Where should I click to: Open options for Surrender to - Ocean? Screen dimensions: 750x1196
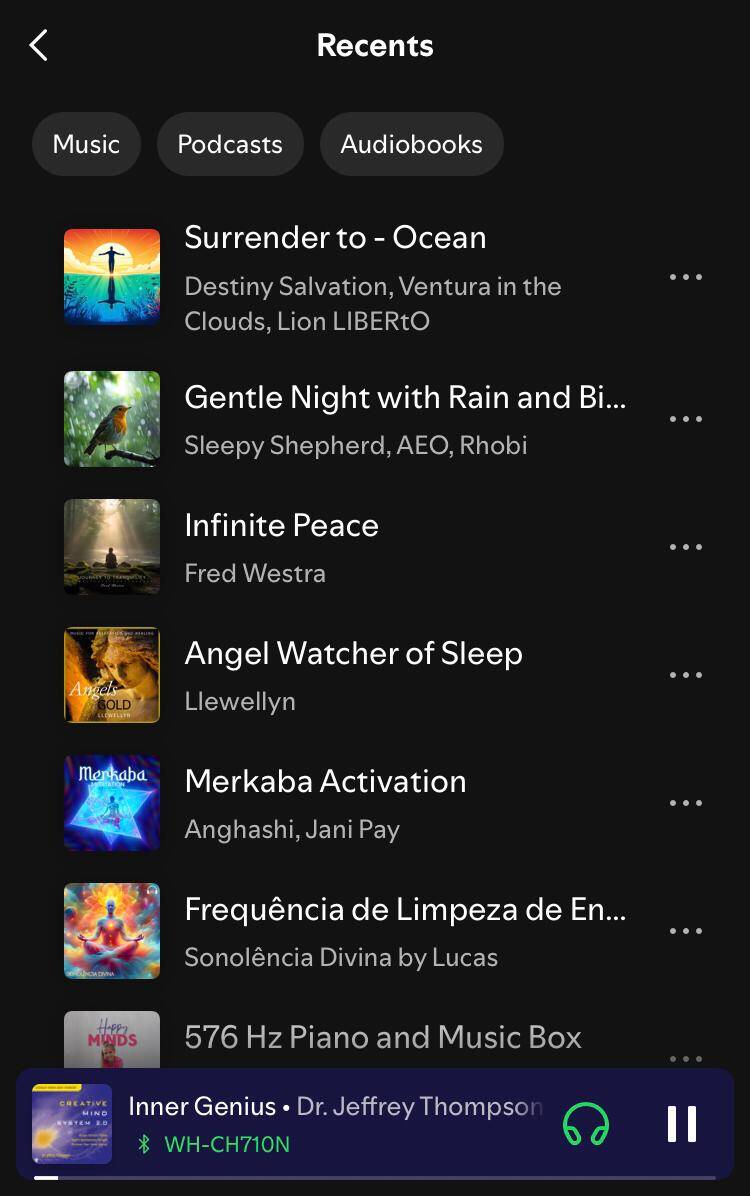pos(685,277)
